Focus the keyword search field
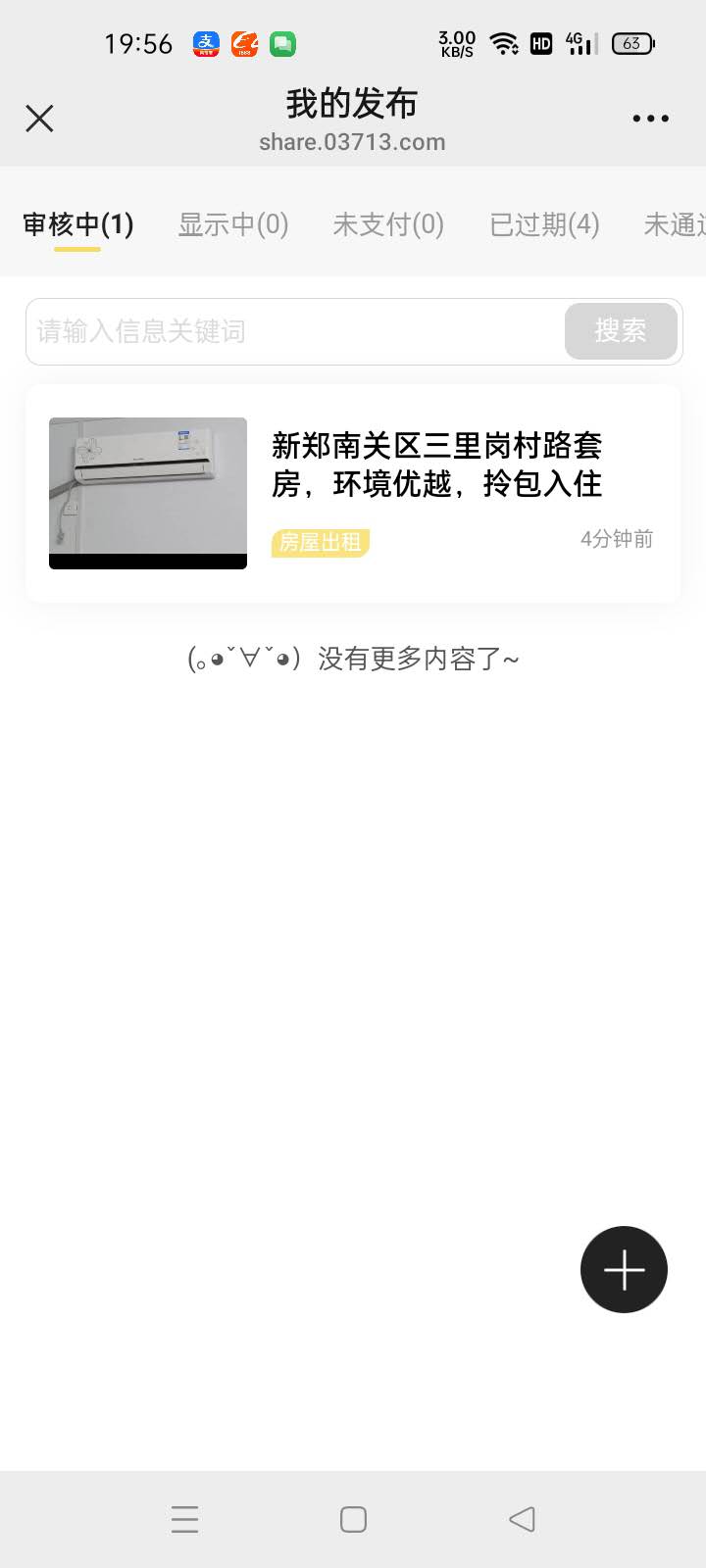Image resolution: width=706 pixels, height=1568 pixels. 294,331
